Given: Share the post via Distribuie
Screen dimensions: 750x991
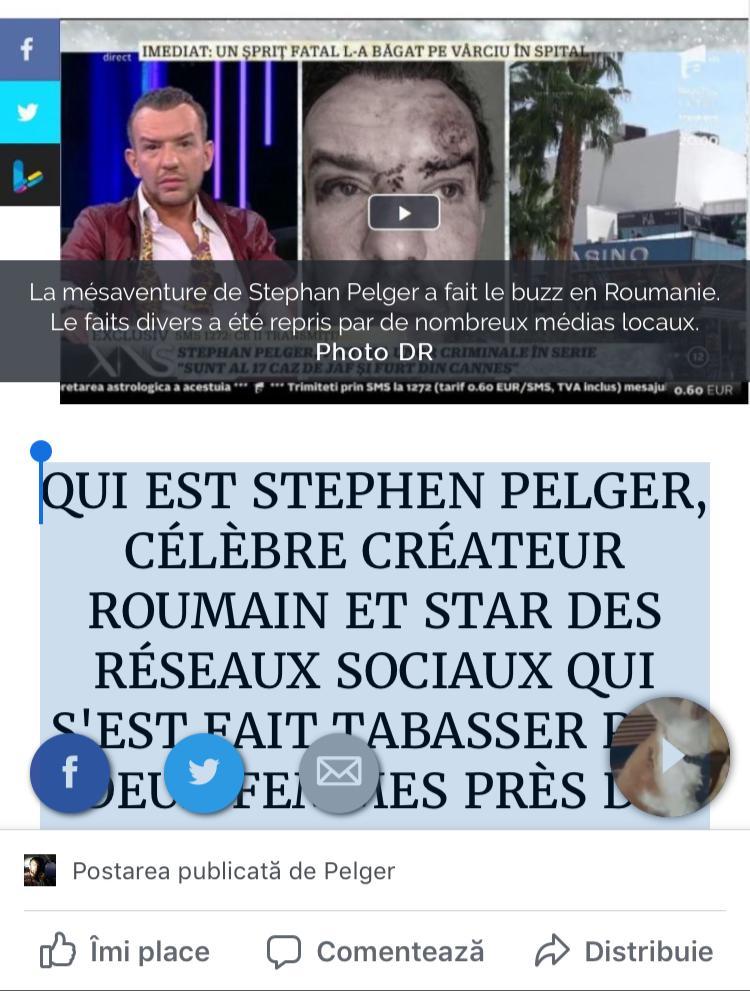Looking at the screenshot, I should point(624,951).
